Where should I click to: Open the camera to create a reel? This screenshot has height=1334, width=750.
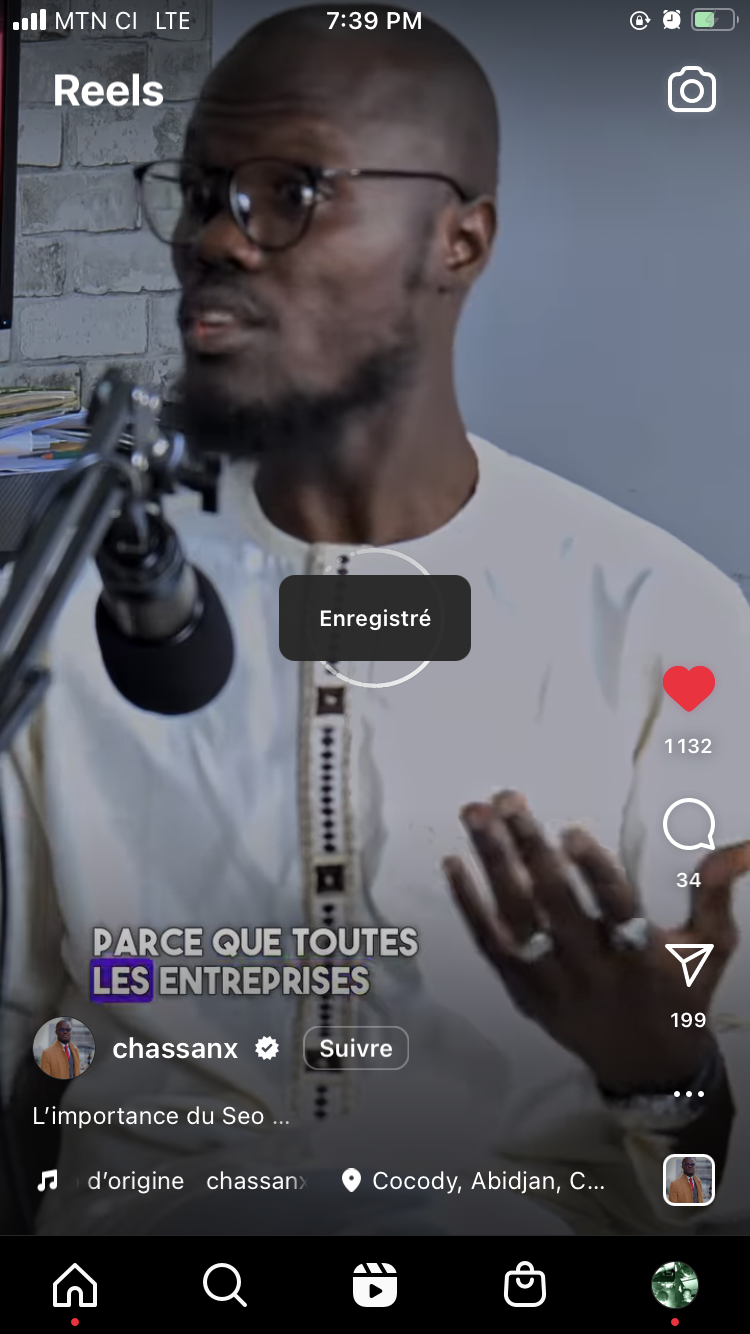click(692, 90)
